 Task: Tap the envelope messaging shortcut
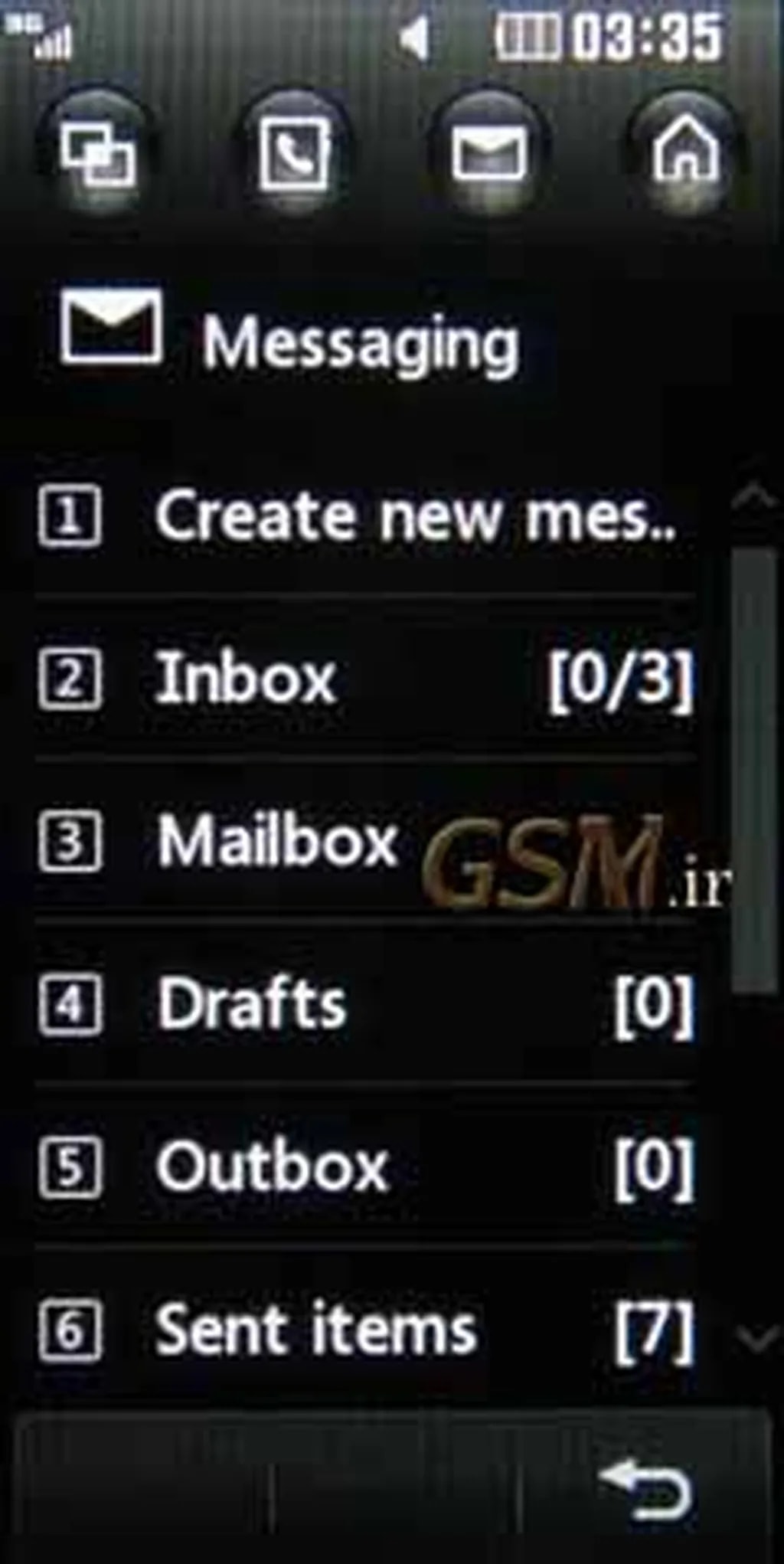coord(490,154)
